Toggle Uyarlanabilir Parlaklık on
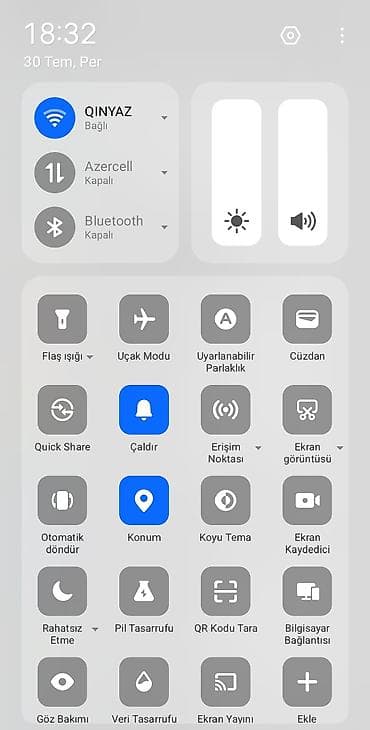 point(226,319)
